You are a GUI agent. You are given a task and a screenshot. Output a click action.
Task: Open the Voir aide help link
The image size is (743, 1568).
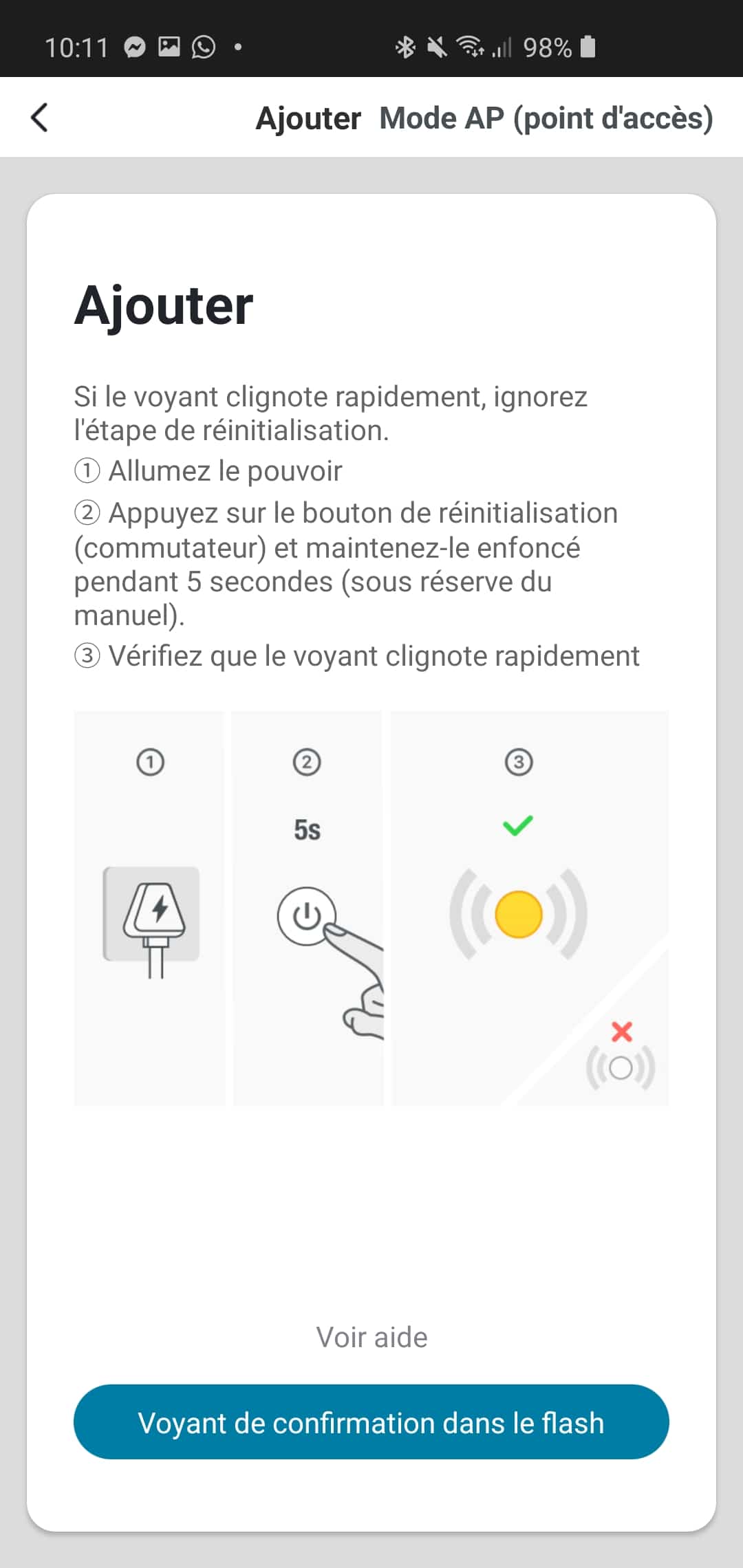pos(371,1338)
